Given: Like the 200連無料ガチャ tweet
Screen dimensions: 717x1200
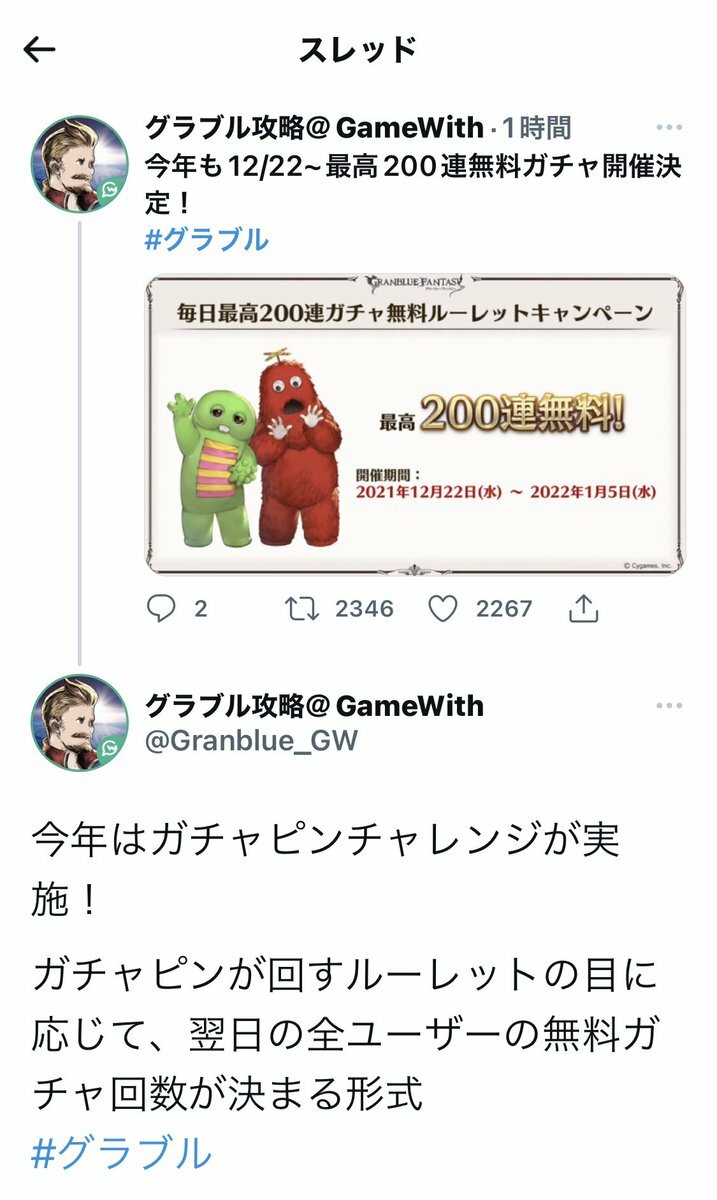Looking at the screenshot, I should 443,608.
